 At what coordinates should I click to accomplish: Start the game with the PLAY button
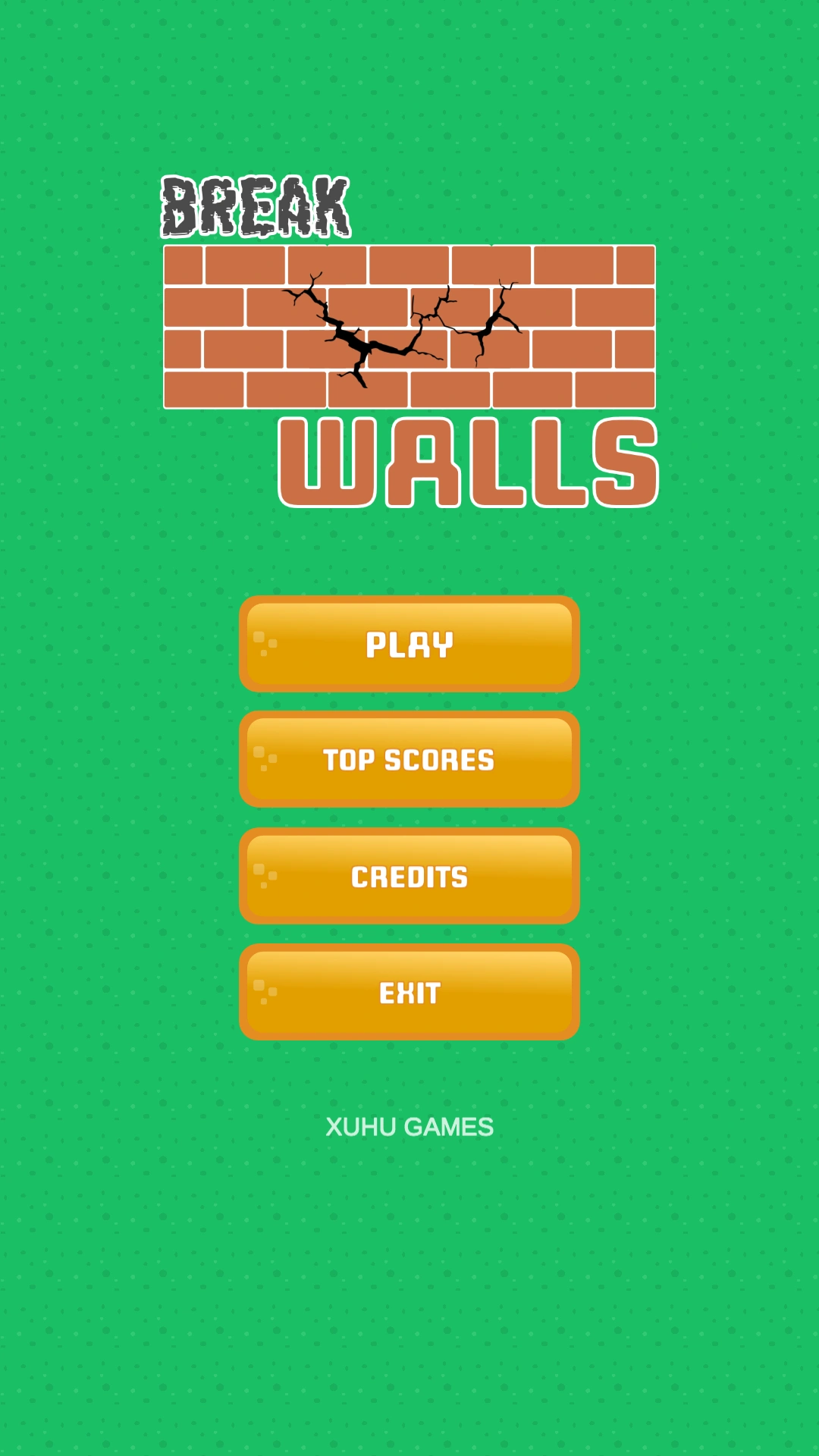click(x=409, y=644)
